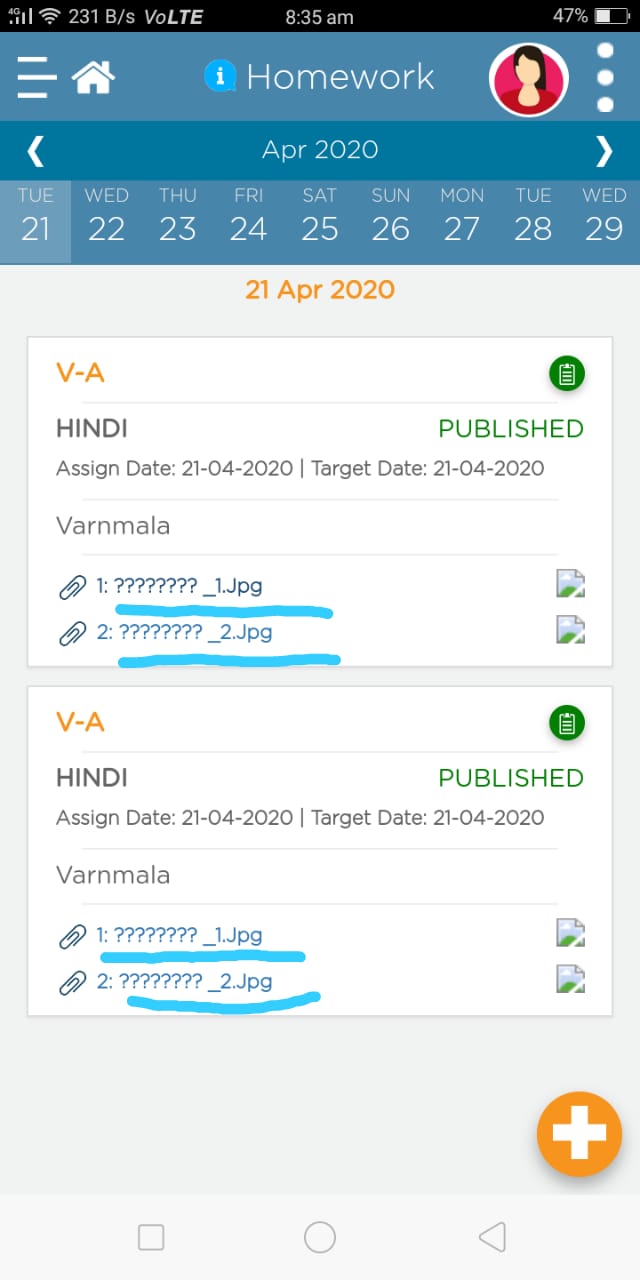
Task: Add new homework with the plus button
Action: (x=579, y=1134)
